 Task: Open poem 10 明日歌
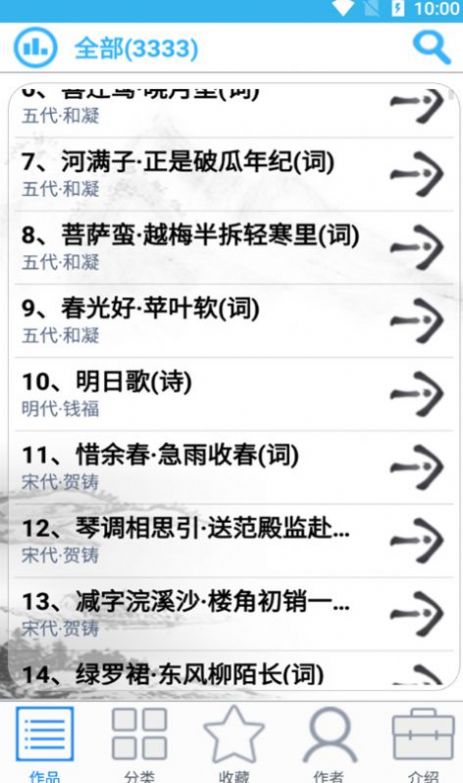[234, 394]
